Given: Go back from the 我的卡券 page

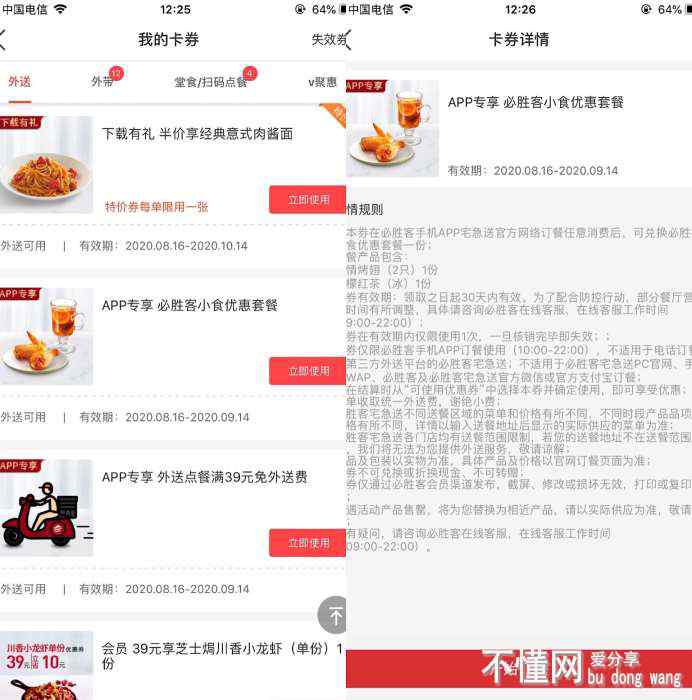Looking at the screenshot, I should [x=5, y=40].
